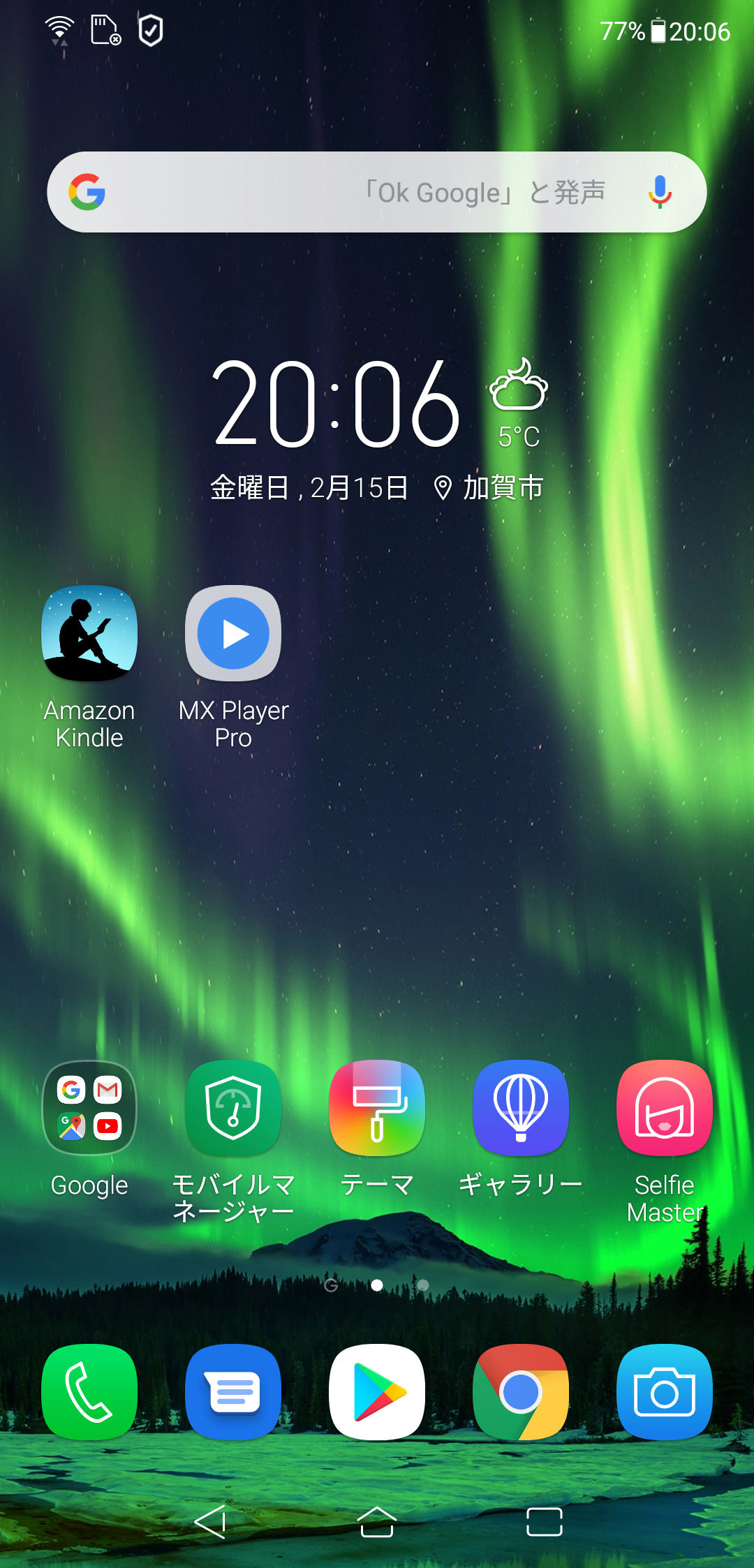Open the Phone dialer in the dock
754x1568 pixels.
click(89, 1392)
